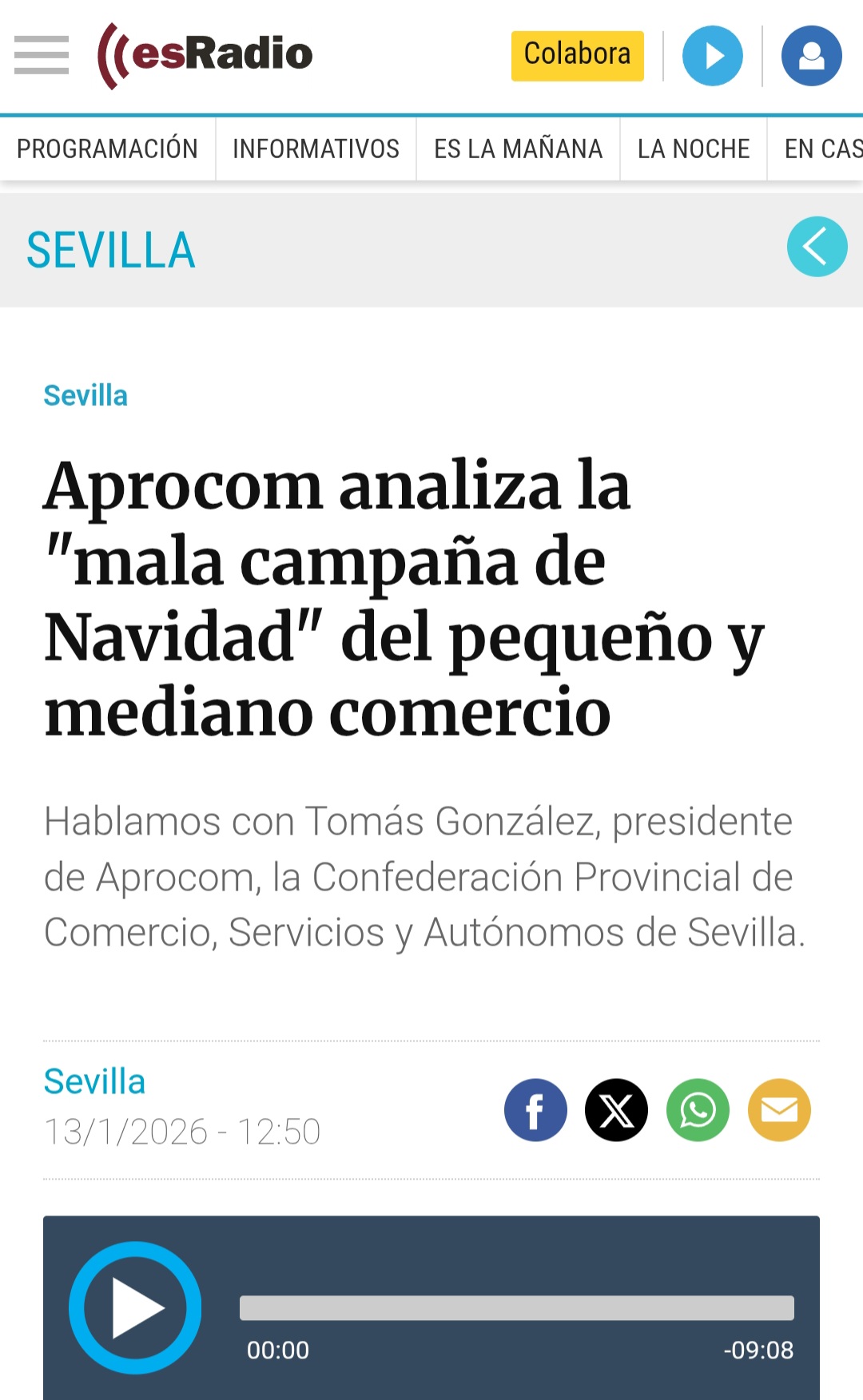
Task: Play the Aprocom interview audio
Action: point(135,1307)
